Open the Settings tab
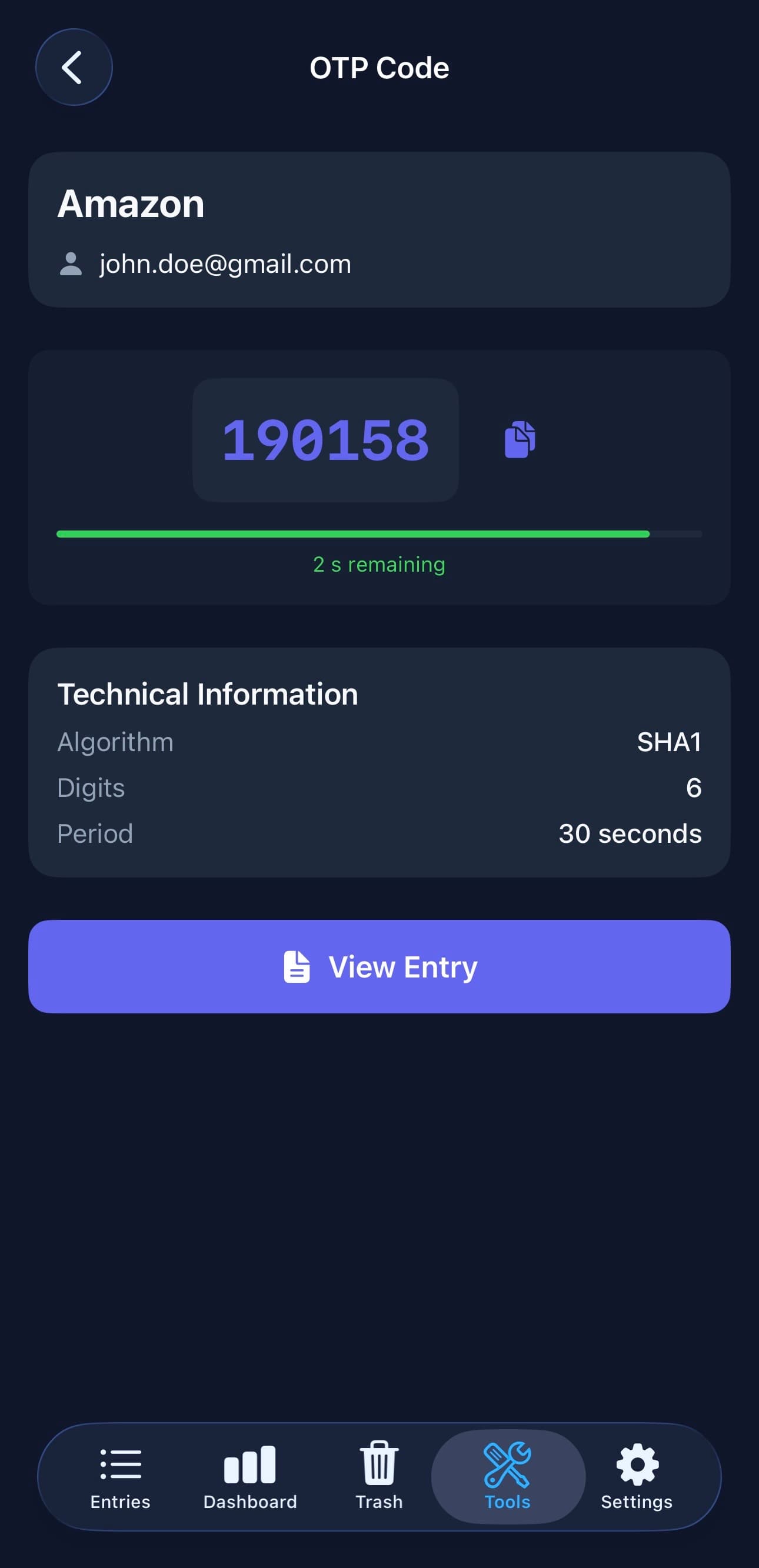759x1568 pixels. 637,1476
